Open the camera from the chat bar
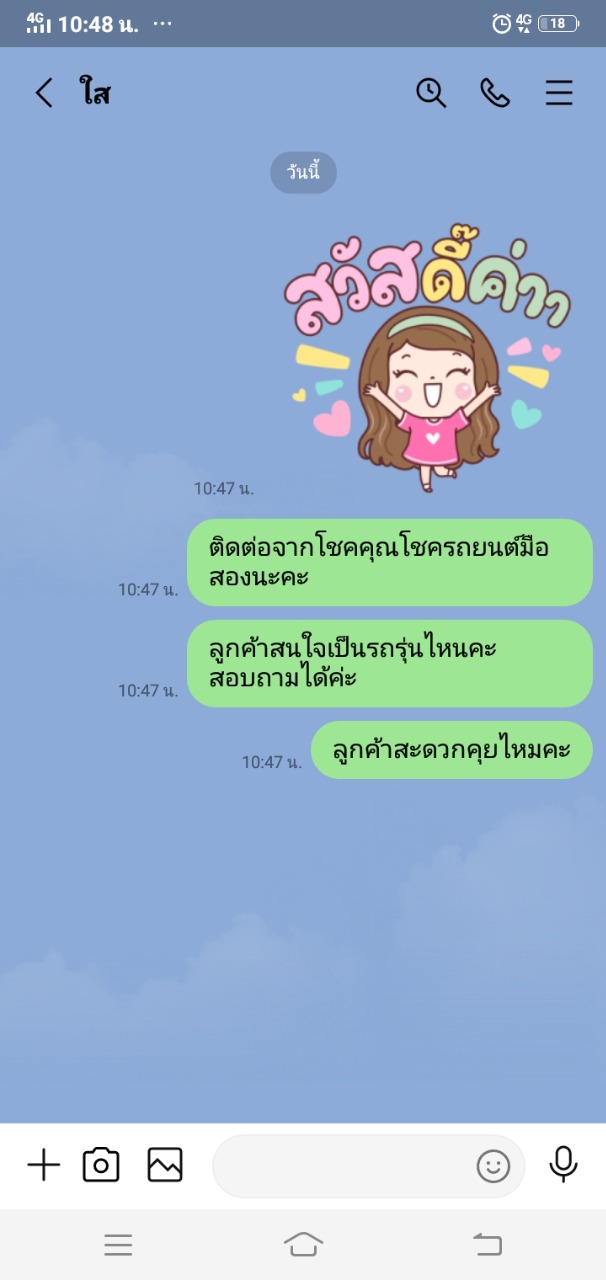The height and width of the screenshot is (1280, 606). [101, 1165]
